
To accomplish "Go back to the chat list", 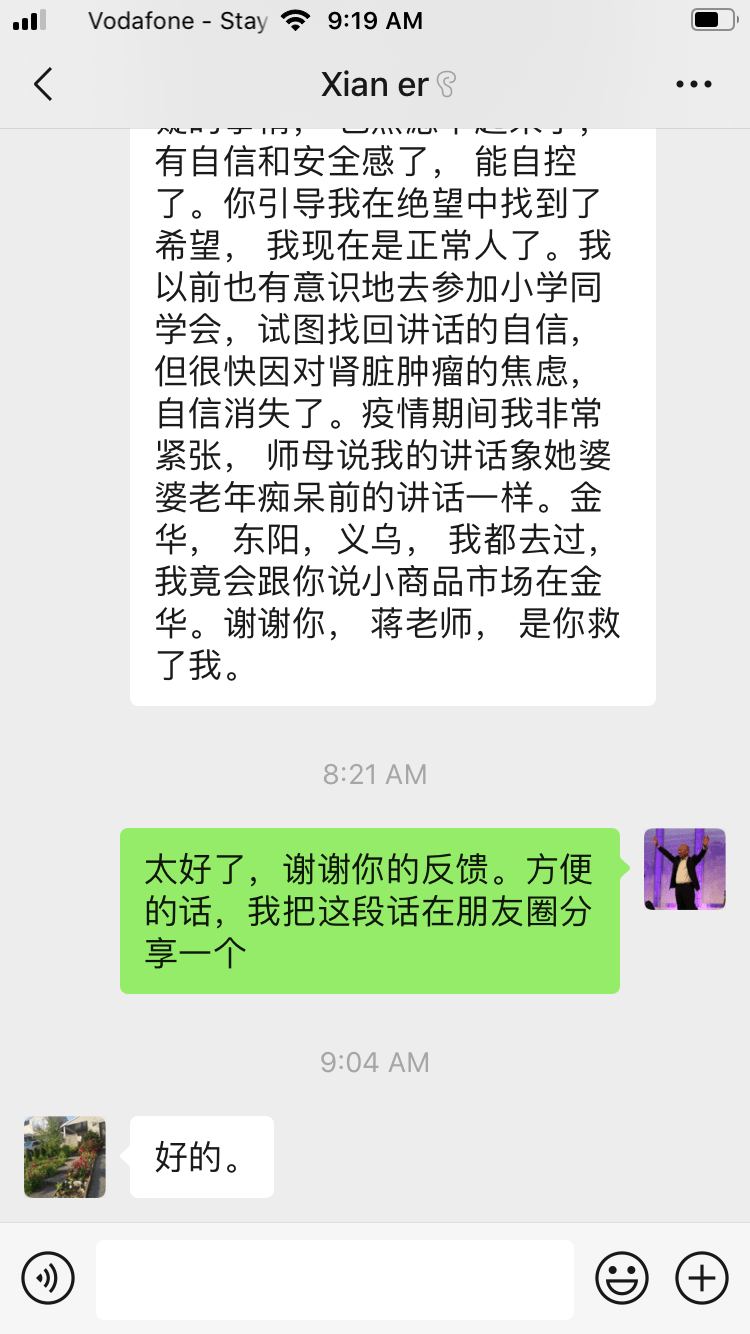I will tap(42, 85).
